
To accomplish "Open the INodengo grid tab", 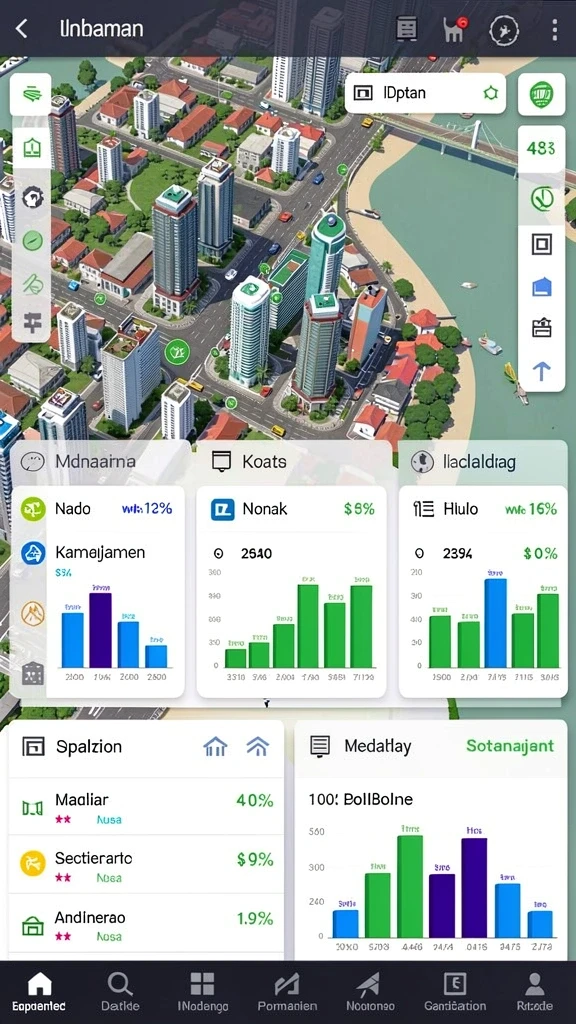I will pos(202,992).
